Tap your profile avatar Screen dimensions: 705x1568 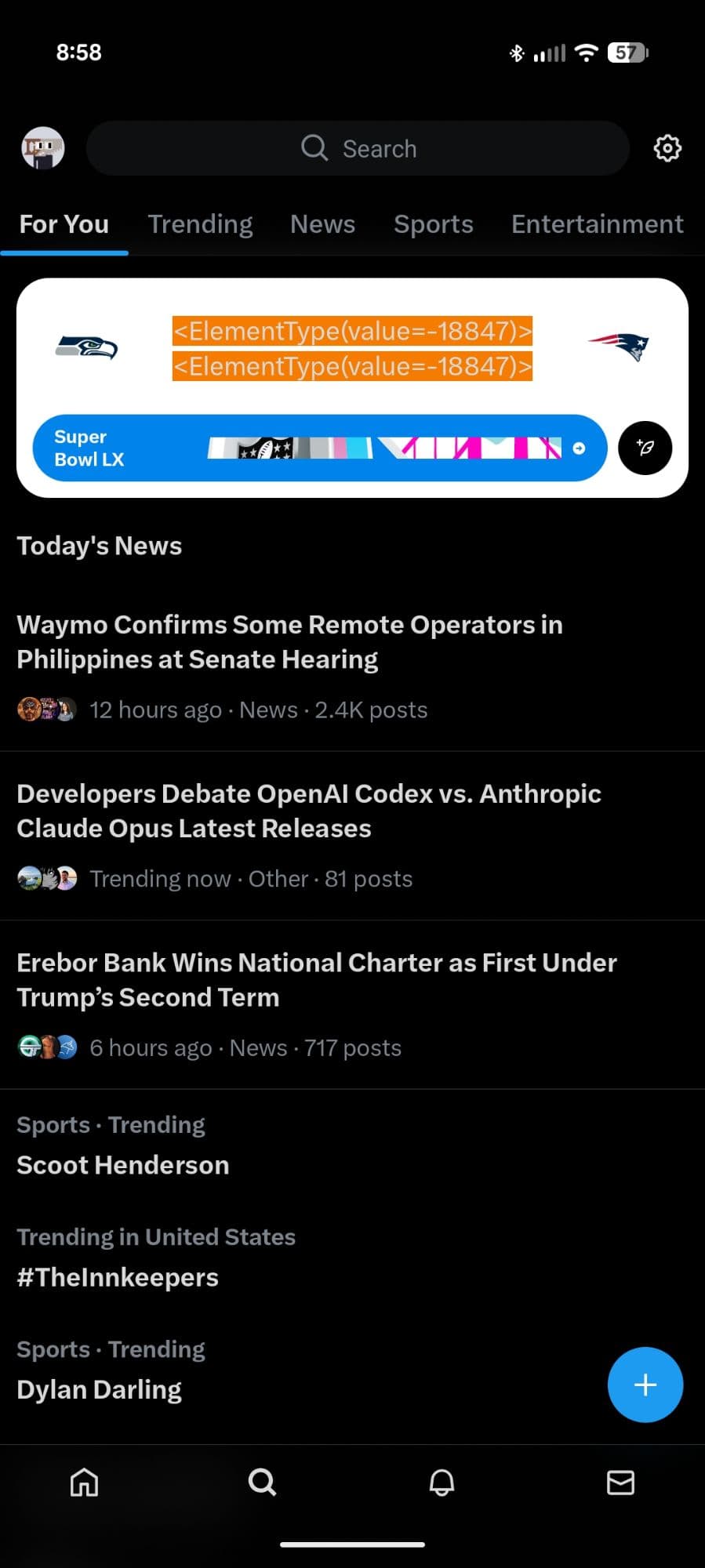pyautogui.click(x=43, y=149)
